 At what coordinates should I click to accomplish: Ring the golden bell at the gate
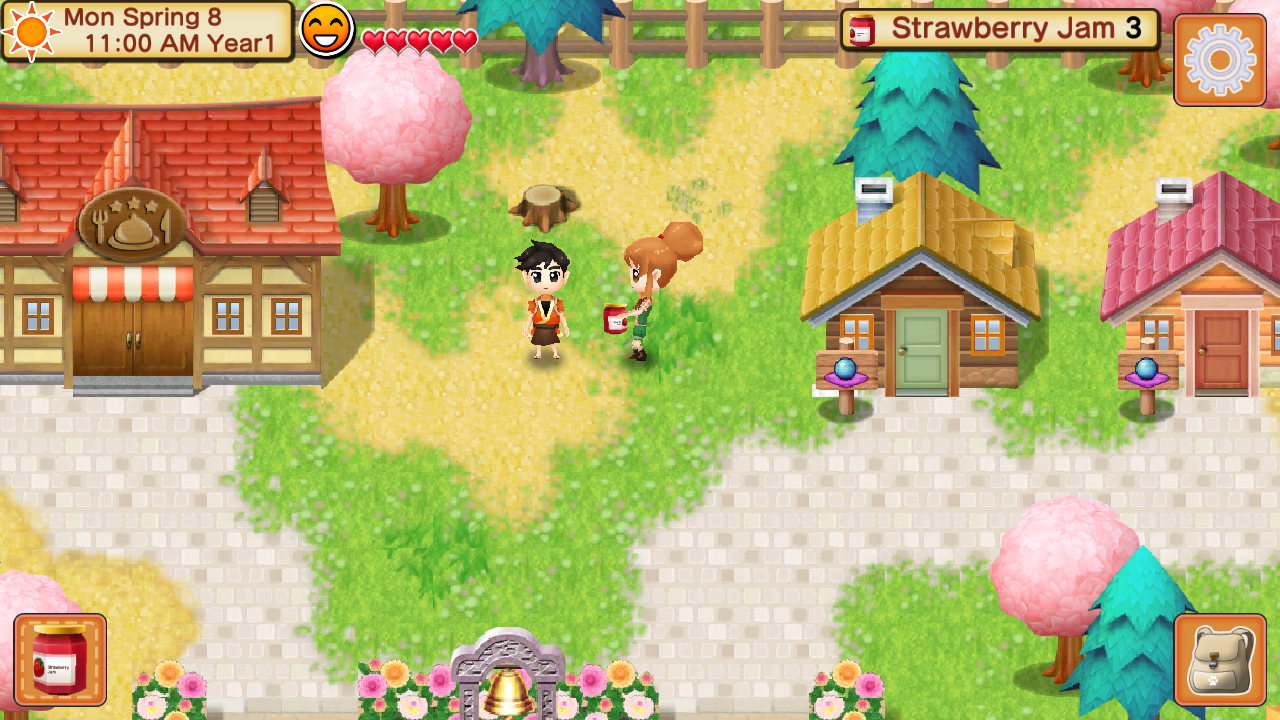[508, 690]
